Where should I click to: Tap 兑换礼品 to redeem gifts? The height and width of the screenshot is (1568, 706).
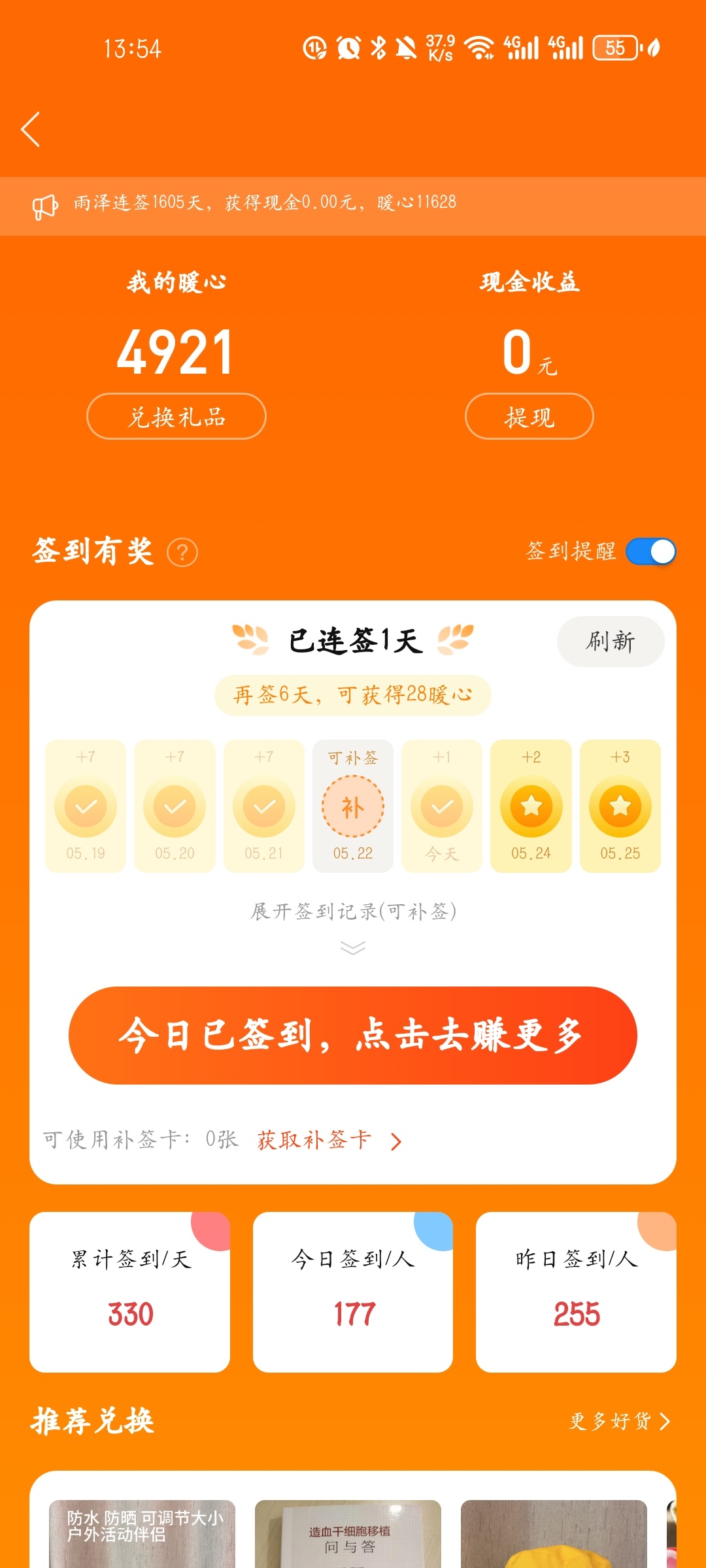(x=176, y=417)
